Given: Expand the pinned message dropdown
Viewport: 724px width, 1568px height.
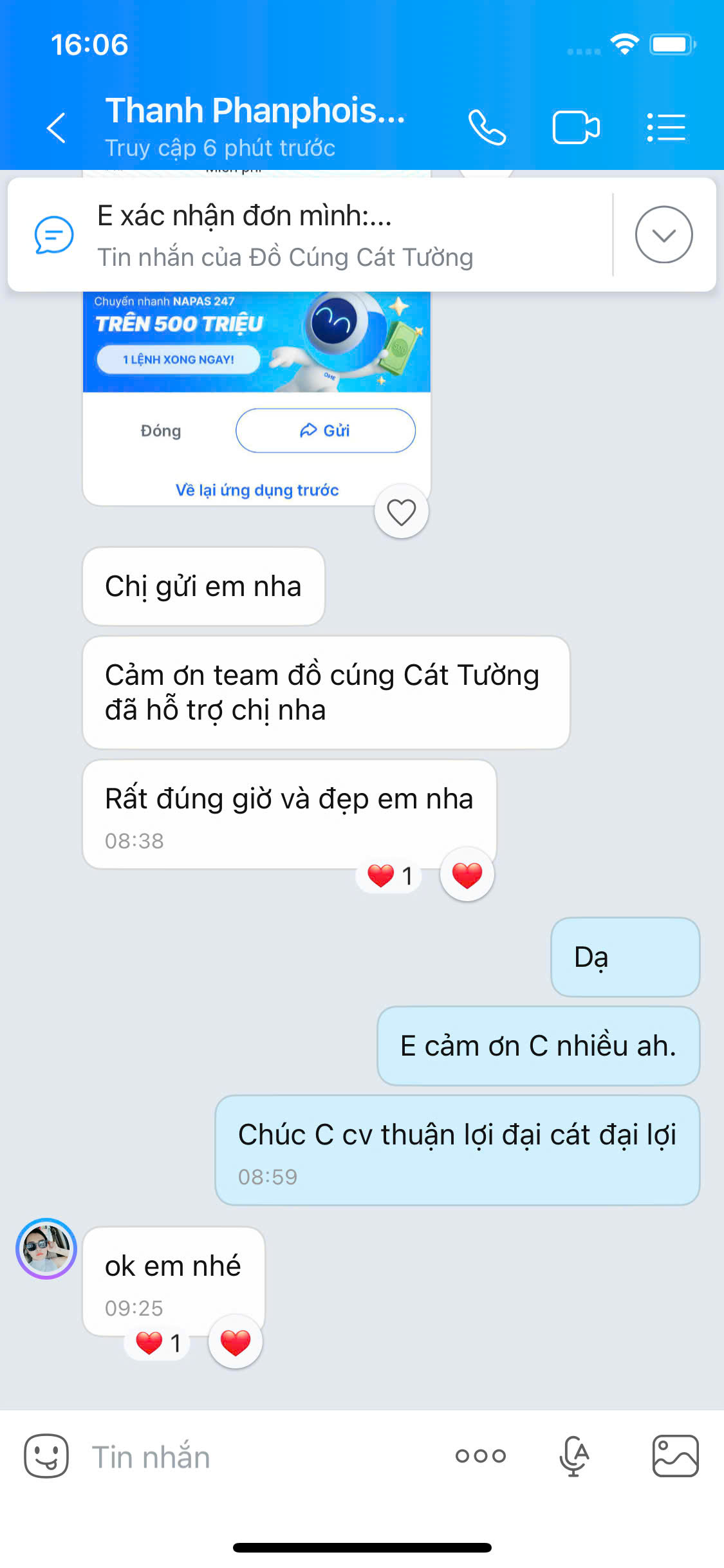Looking at the screenshot, I should [664, 235].
